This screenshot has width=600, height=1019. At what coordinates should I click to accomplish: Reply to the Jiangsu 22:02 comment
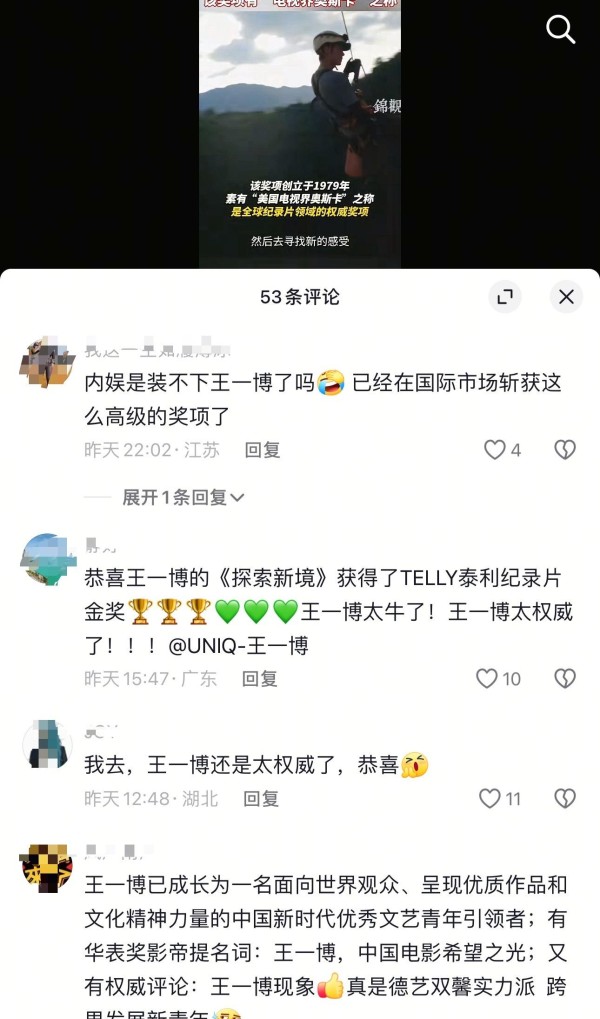click(262, 450)
